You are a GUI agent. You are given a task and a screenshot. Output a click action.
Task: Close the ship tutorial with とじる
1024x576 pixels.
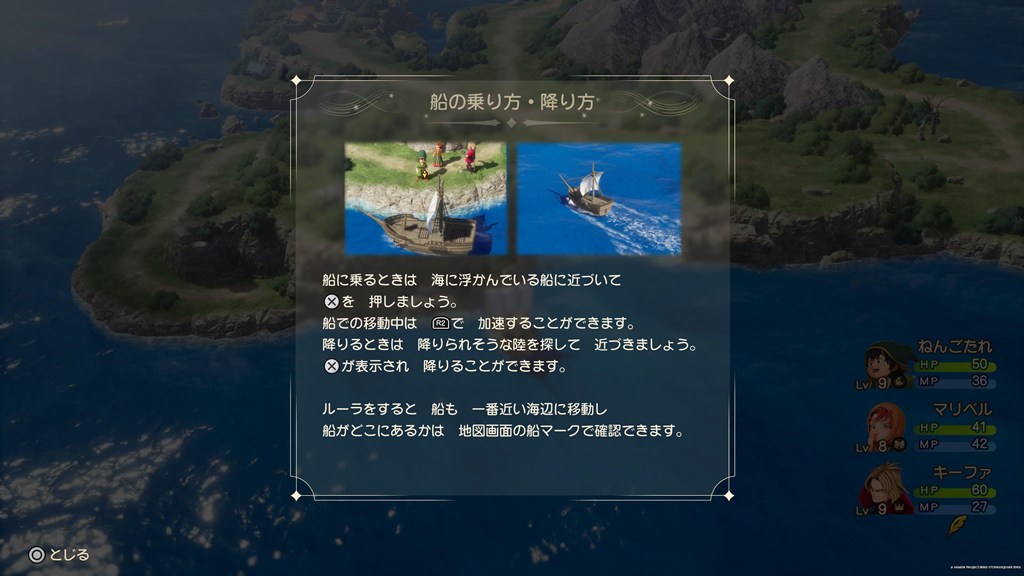(59, 554)
